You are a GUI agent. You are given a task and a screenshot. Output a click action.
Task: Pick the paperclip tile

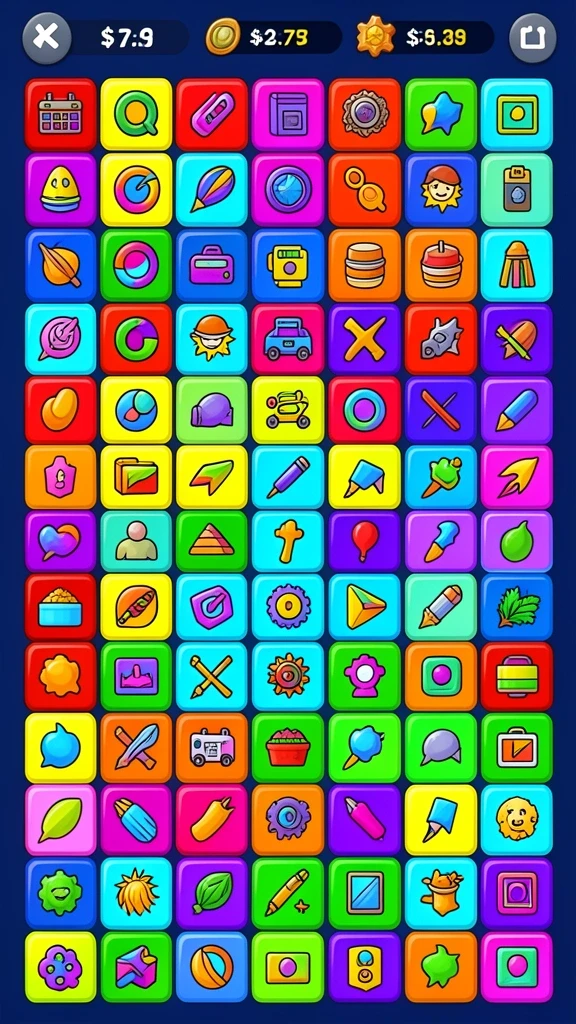212,114
